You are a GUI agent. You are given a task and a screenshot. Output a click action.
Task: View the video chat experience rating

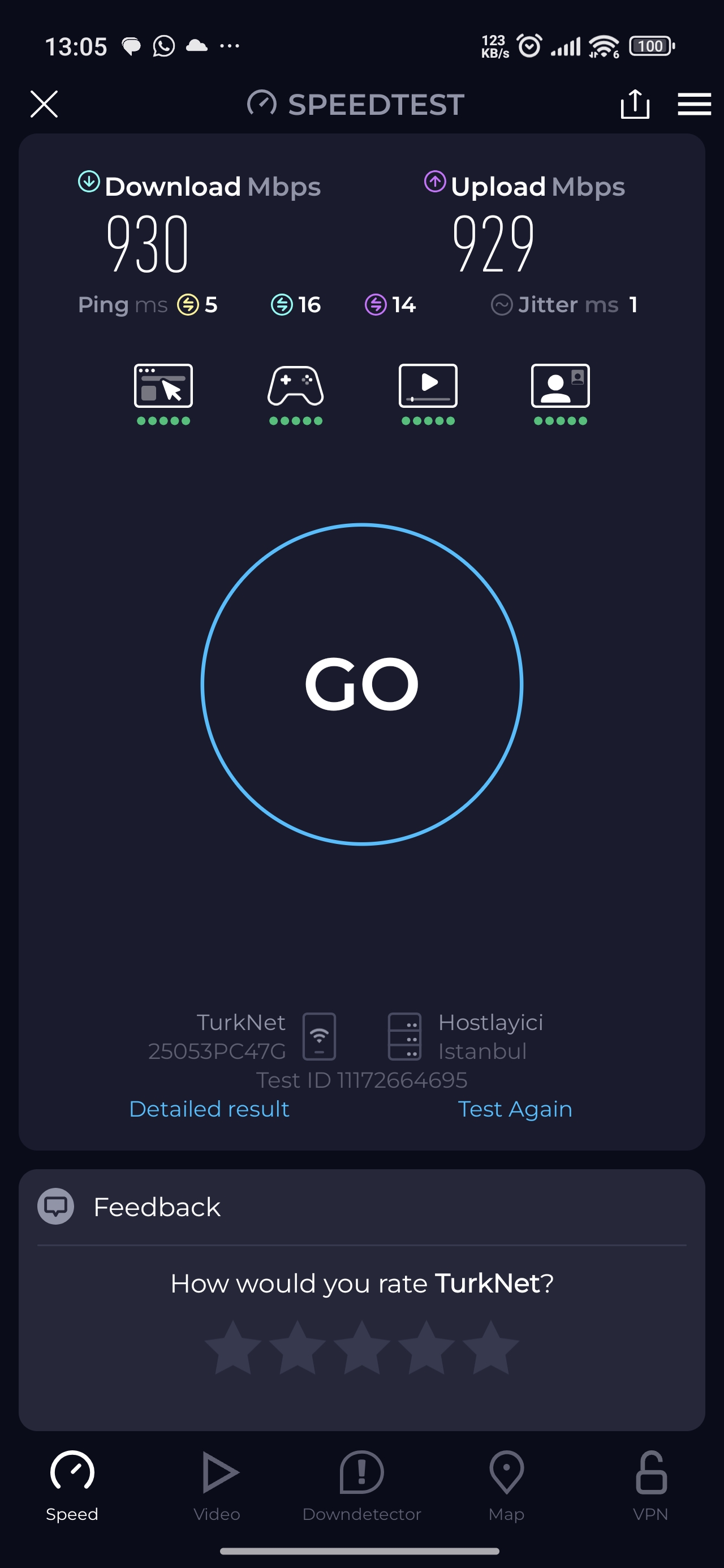(560, 393)
